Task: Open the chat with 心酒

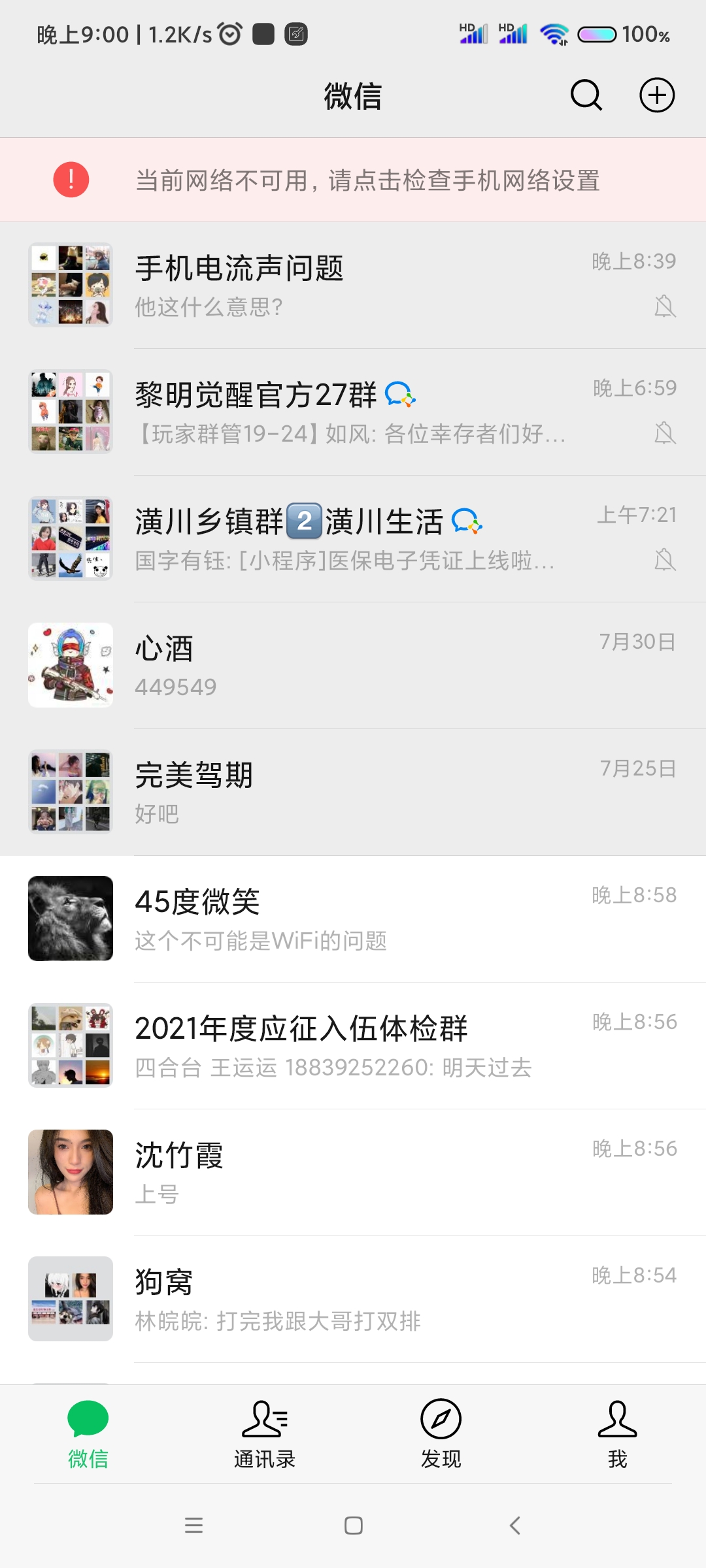Action: click(x=353, y=666)
